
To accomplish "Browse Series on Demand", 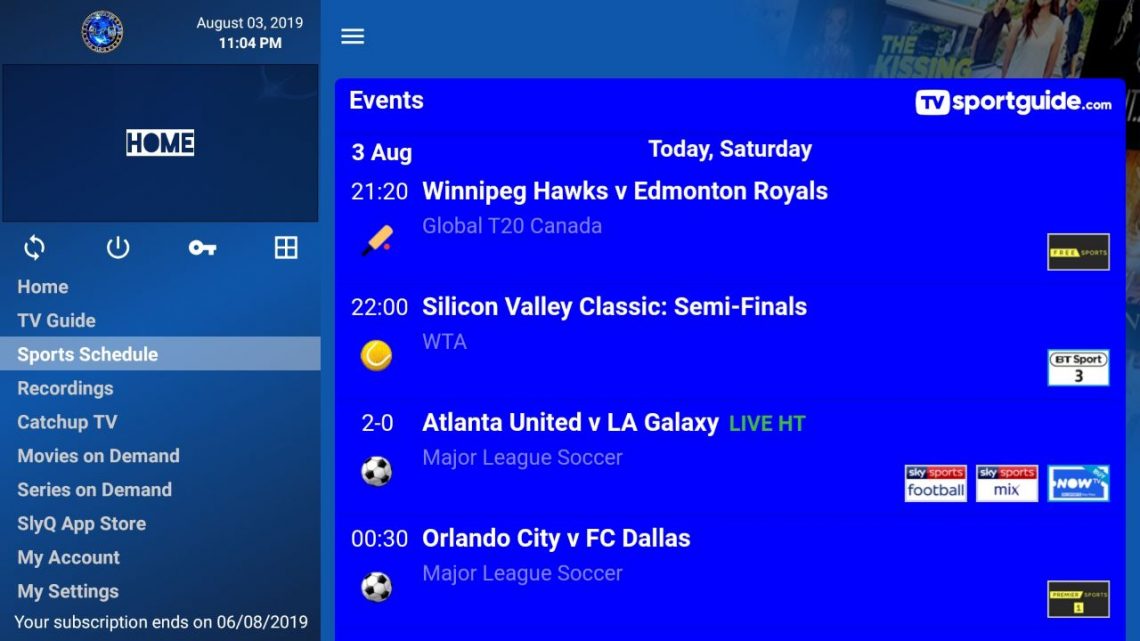I will (x=94, y=490).
